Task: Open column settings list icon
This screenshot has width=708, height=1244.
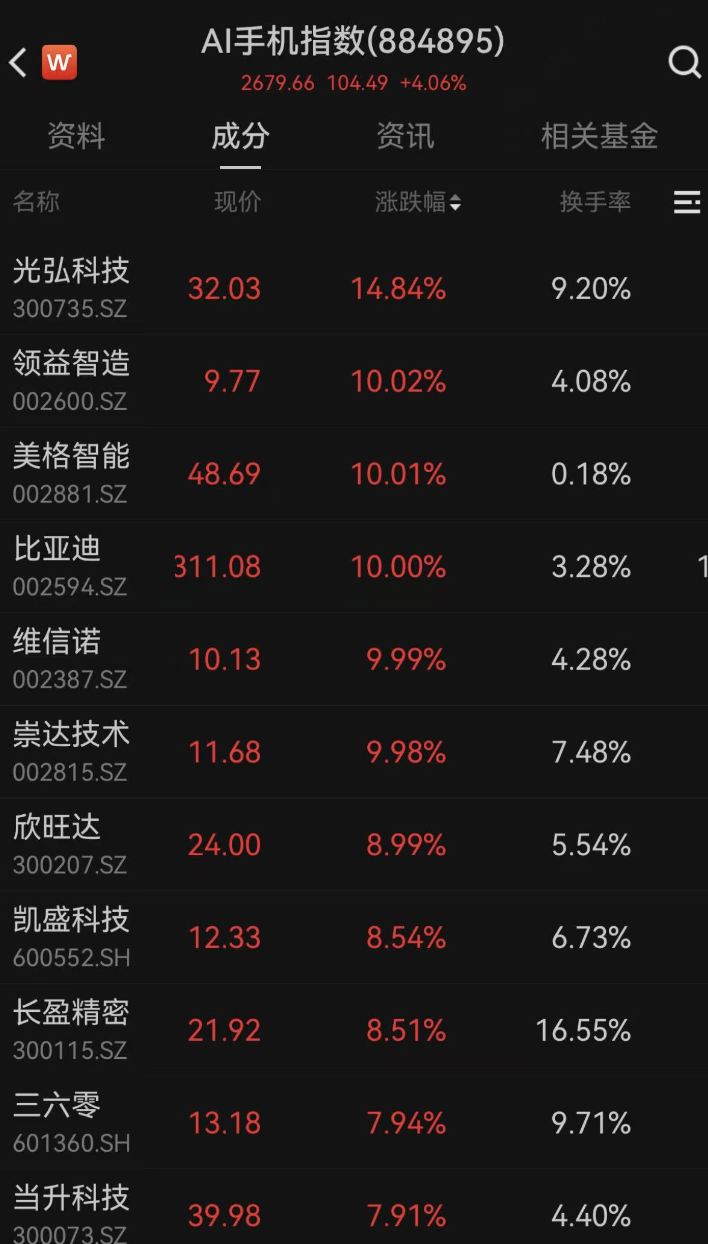Action: click(687, 203)
